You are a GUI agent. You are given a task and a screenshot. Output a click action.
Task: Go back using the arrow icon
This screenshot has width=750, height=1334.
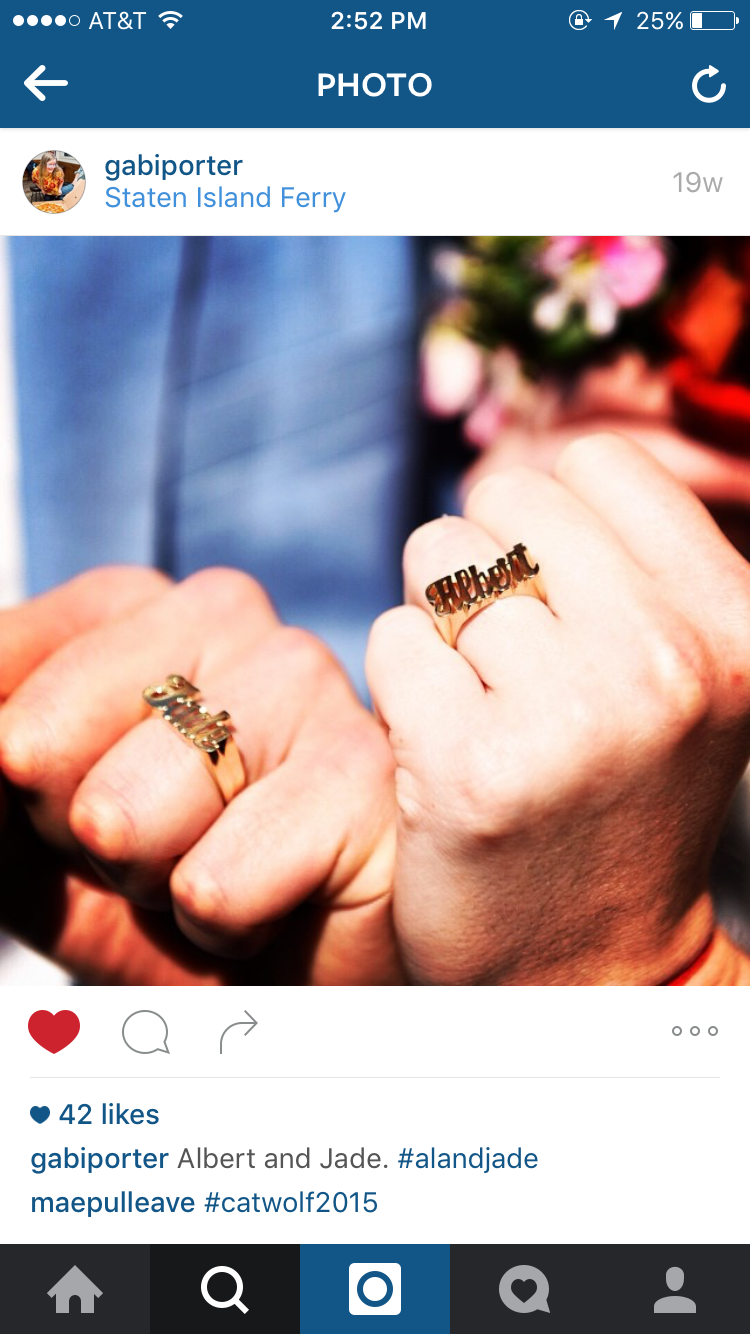pos(46,84)
